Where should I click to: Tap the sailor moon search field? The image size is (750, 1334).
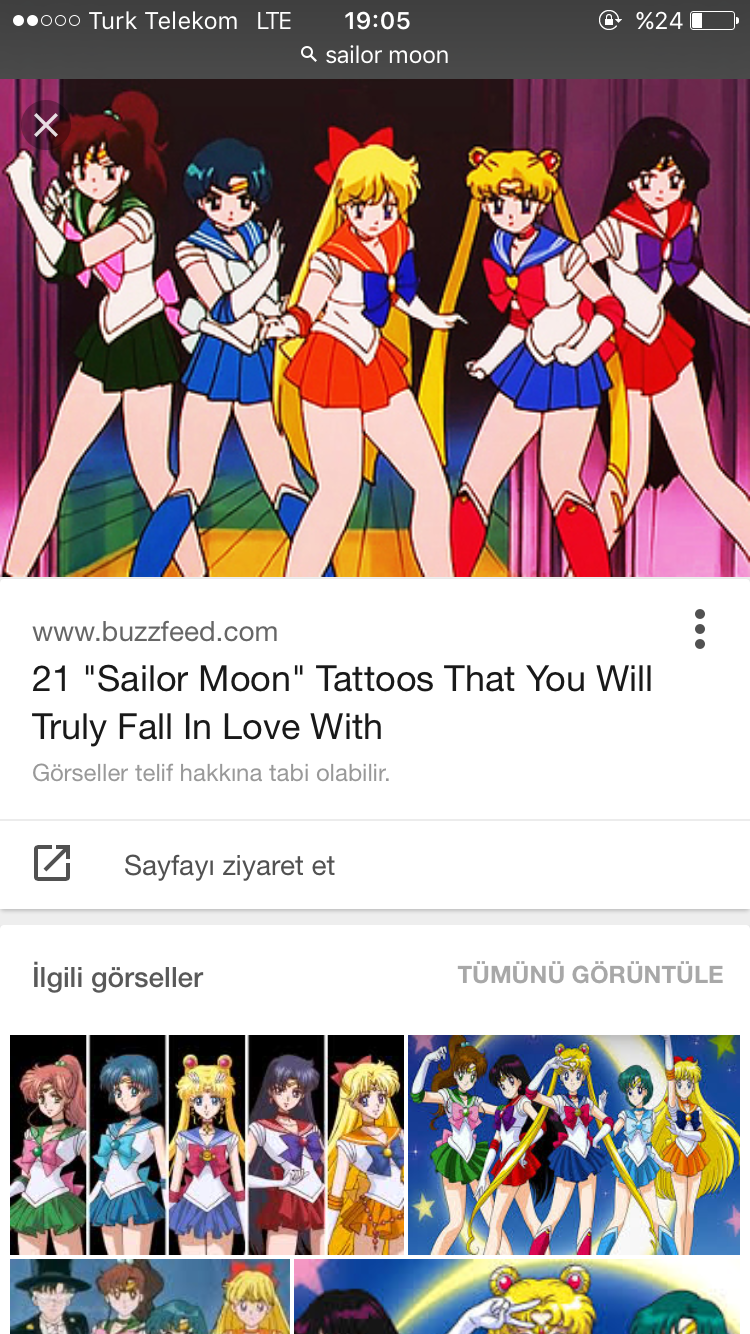pyautogui.click(x=376, y=55)
